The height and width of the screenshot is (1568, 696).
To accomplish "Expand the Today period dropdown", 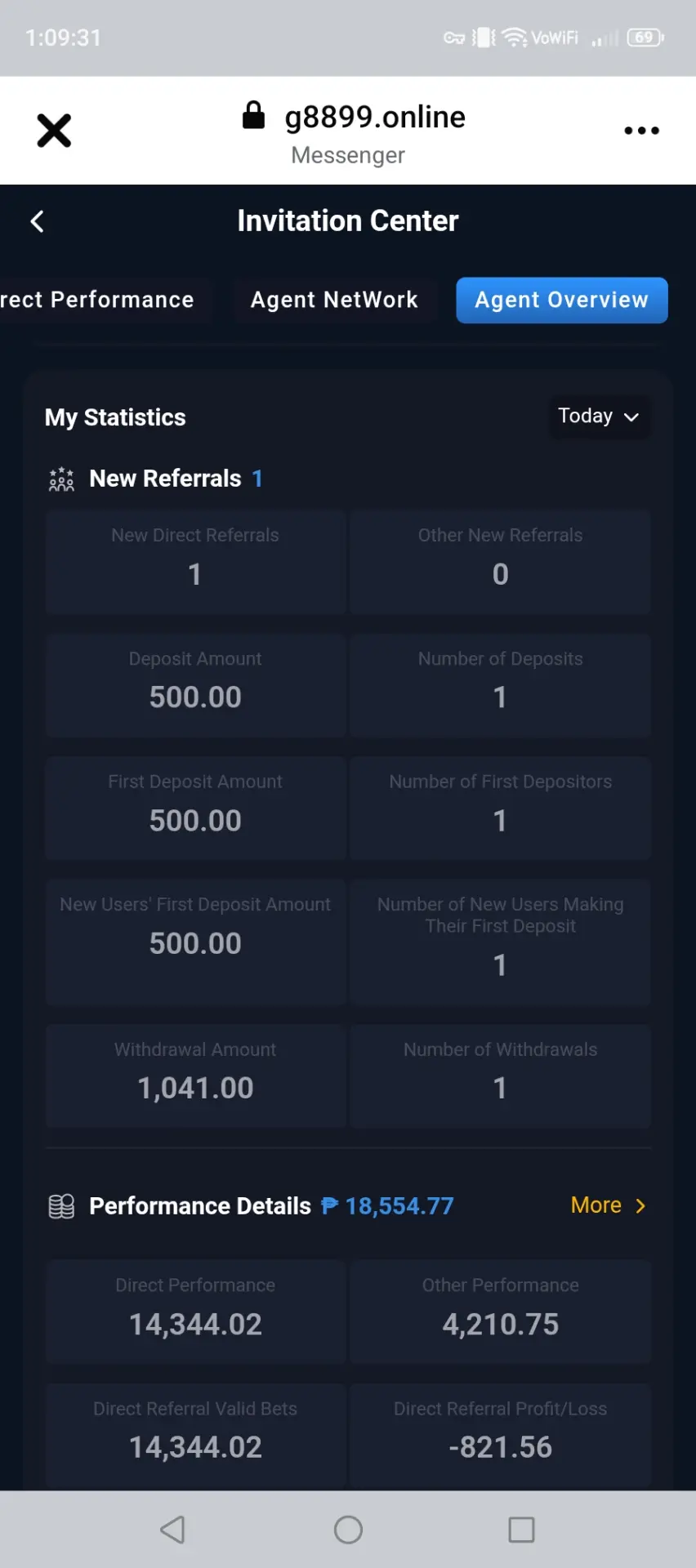I will click(x=599, y=416).
